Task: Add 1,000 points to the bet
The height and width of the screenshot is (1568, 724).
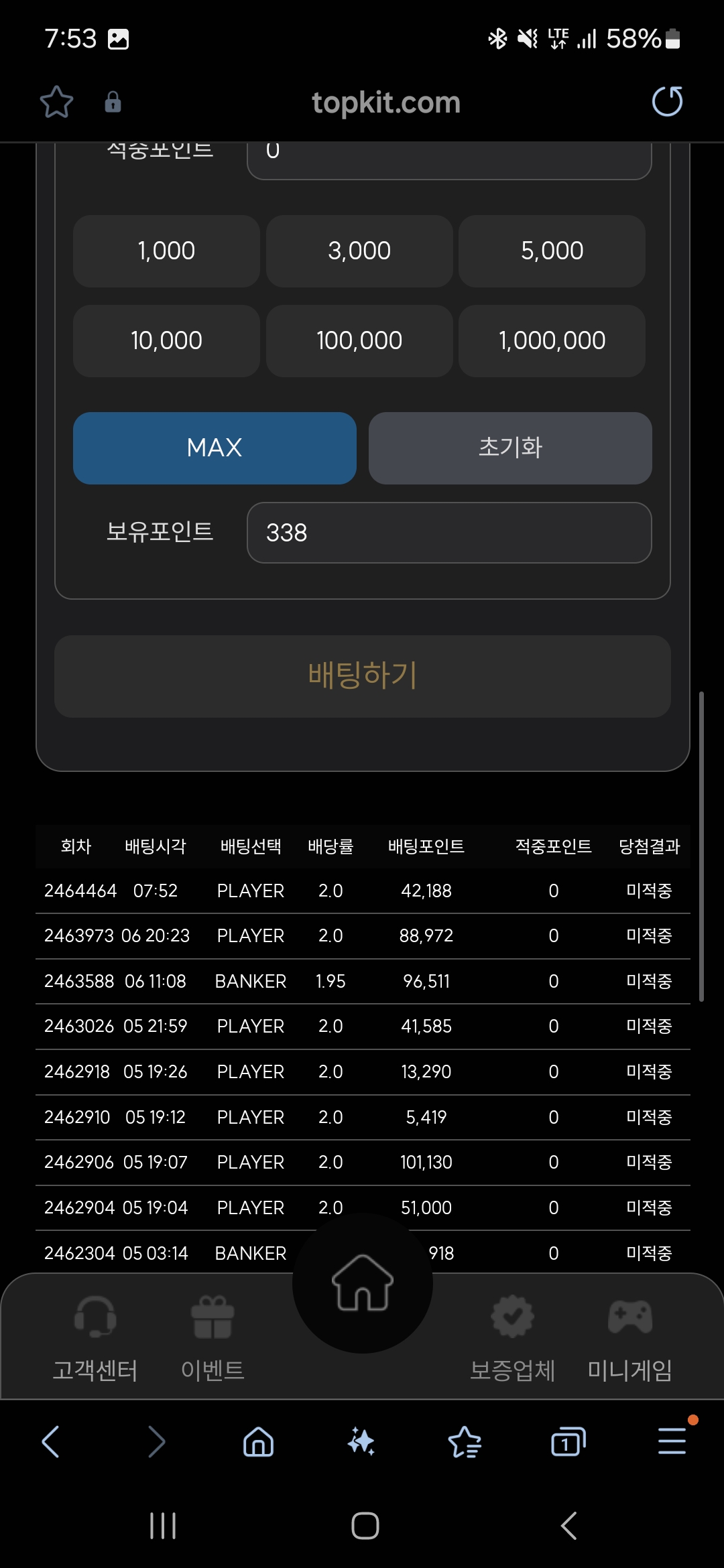Action: click(x=166, y=251)
